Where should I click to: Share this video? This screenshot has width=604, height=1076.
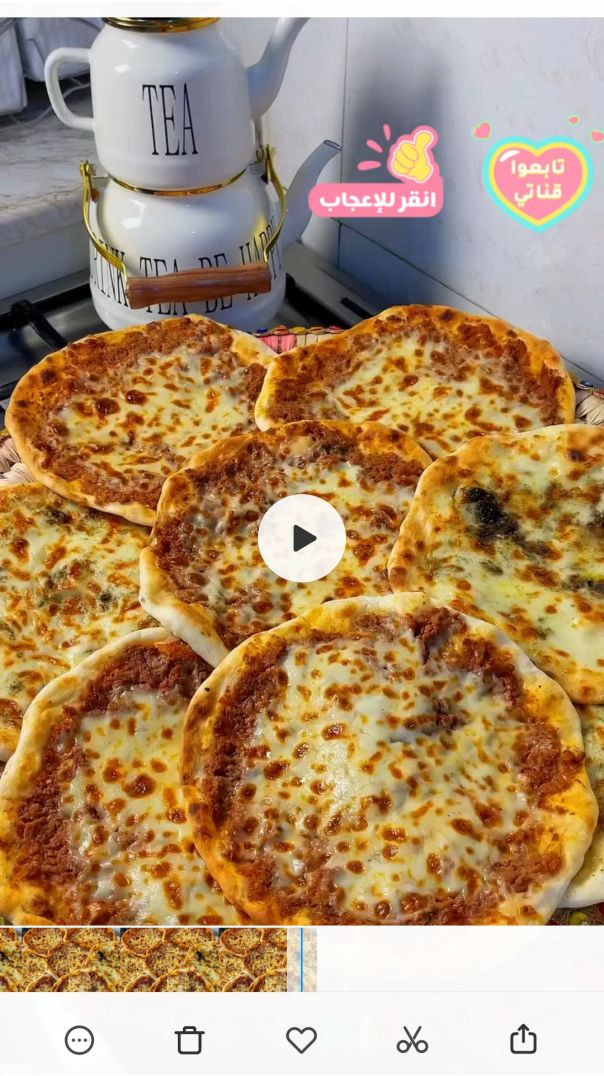[523, 1040]
